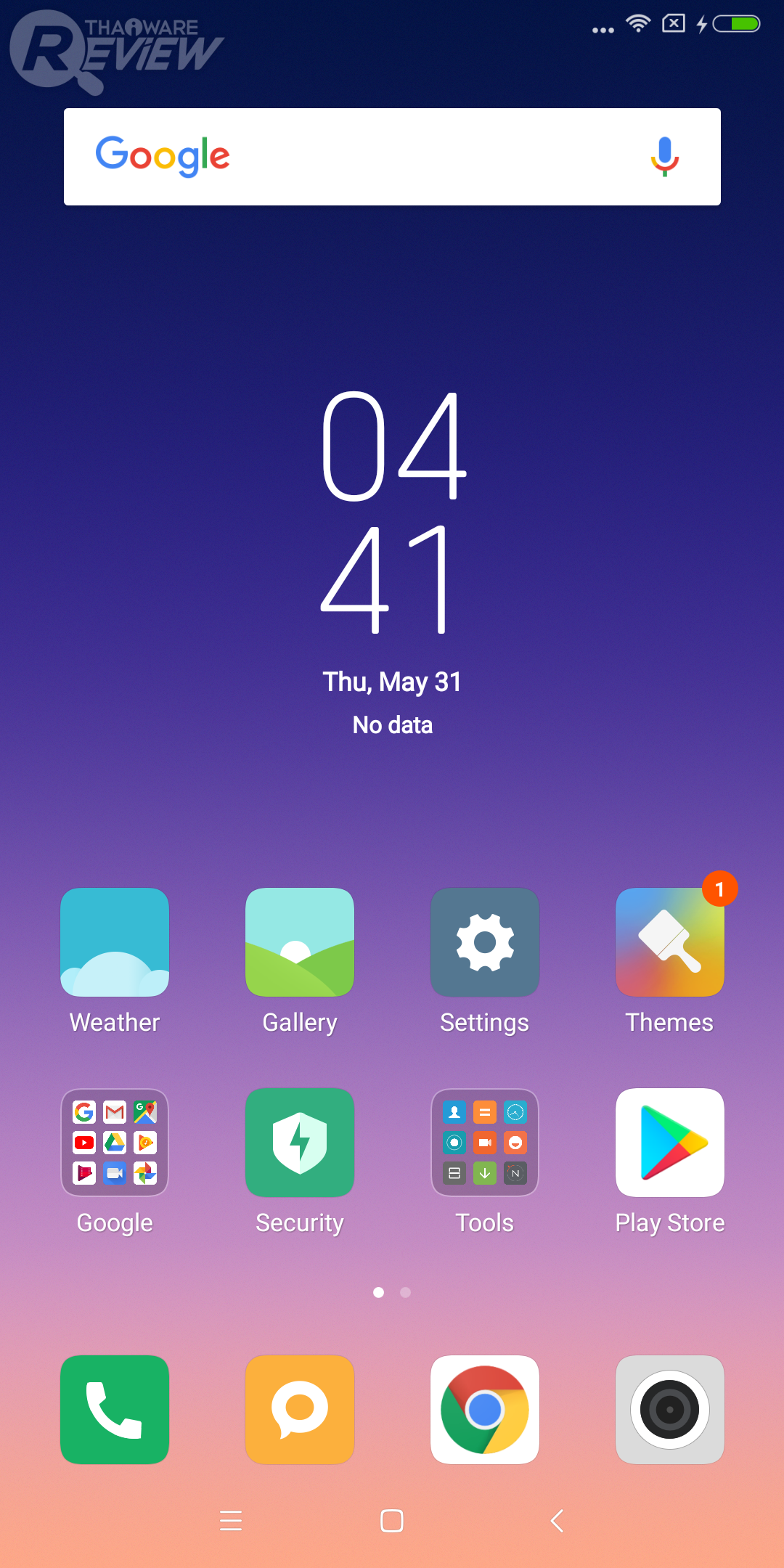Launch the Themes app
This screenshot has width=784, height=1568.
pyautogui.click(x=669, y=942)
